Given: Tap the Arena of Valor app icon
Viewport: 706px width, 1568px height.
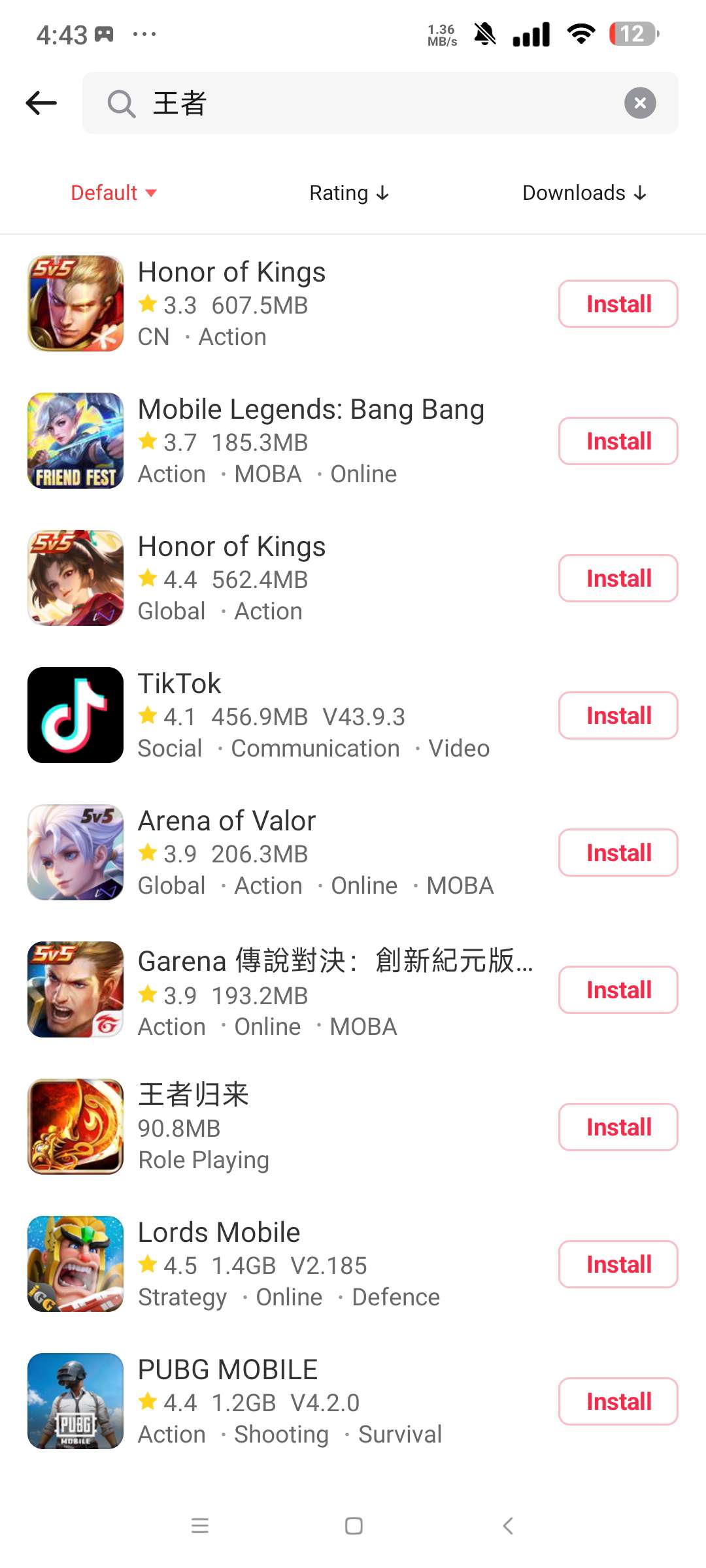Looking at the screenshot, I should [75, 852].
